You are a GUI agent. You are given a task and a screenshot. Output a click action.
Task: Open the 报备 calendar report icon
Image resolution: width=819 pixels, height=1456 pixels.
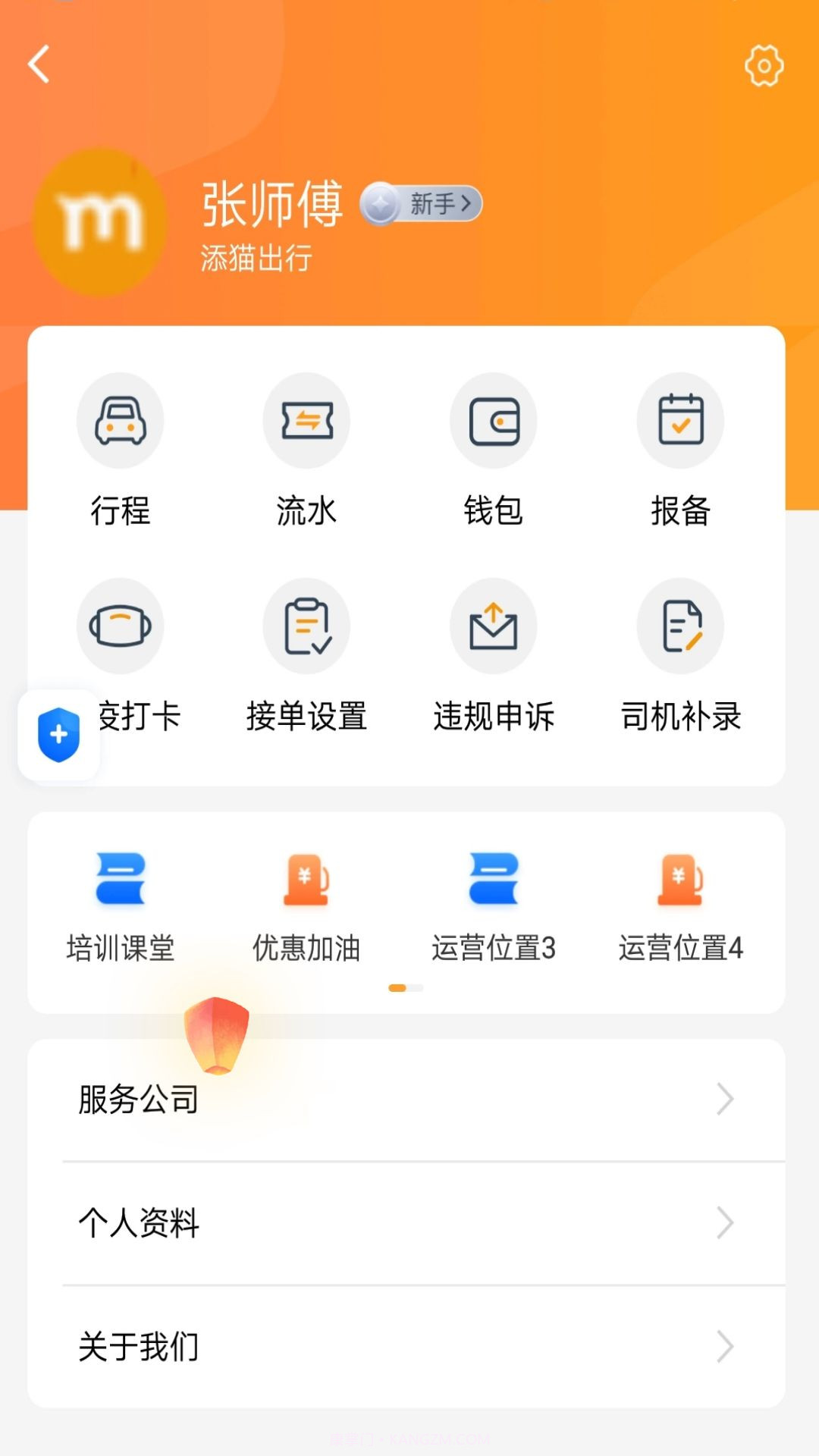click(680, 421)
